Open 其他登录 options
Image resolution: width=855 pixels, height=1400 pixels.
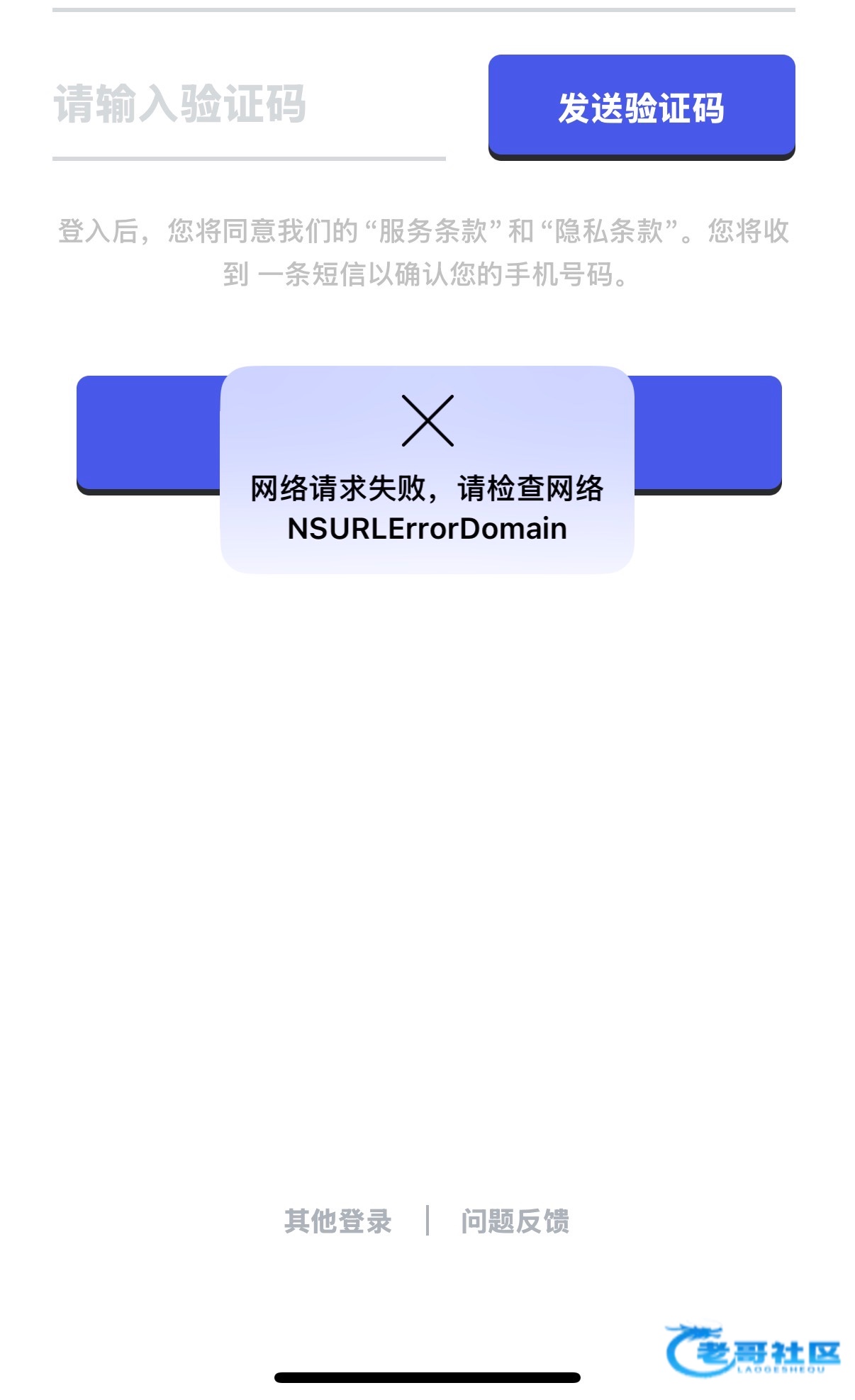(338, 1221)
